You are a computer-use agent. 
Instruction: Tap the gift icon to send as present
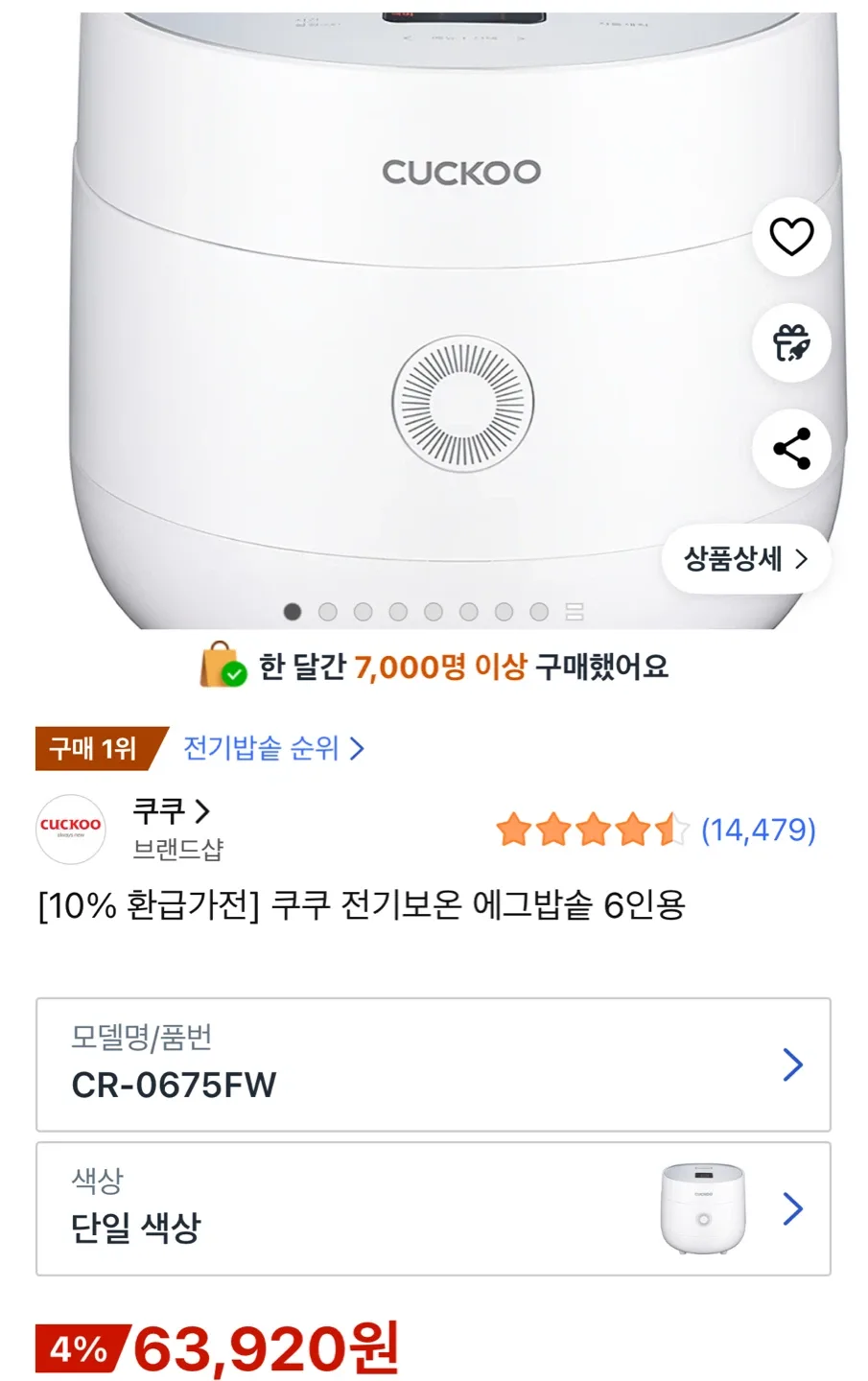coord(791,342)
